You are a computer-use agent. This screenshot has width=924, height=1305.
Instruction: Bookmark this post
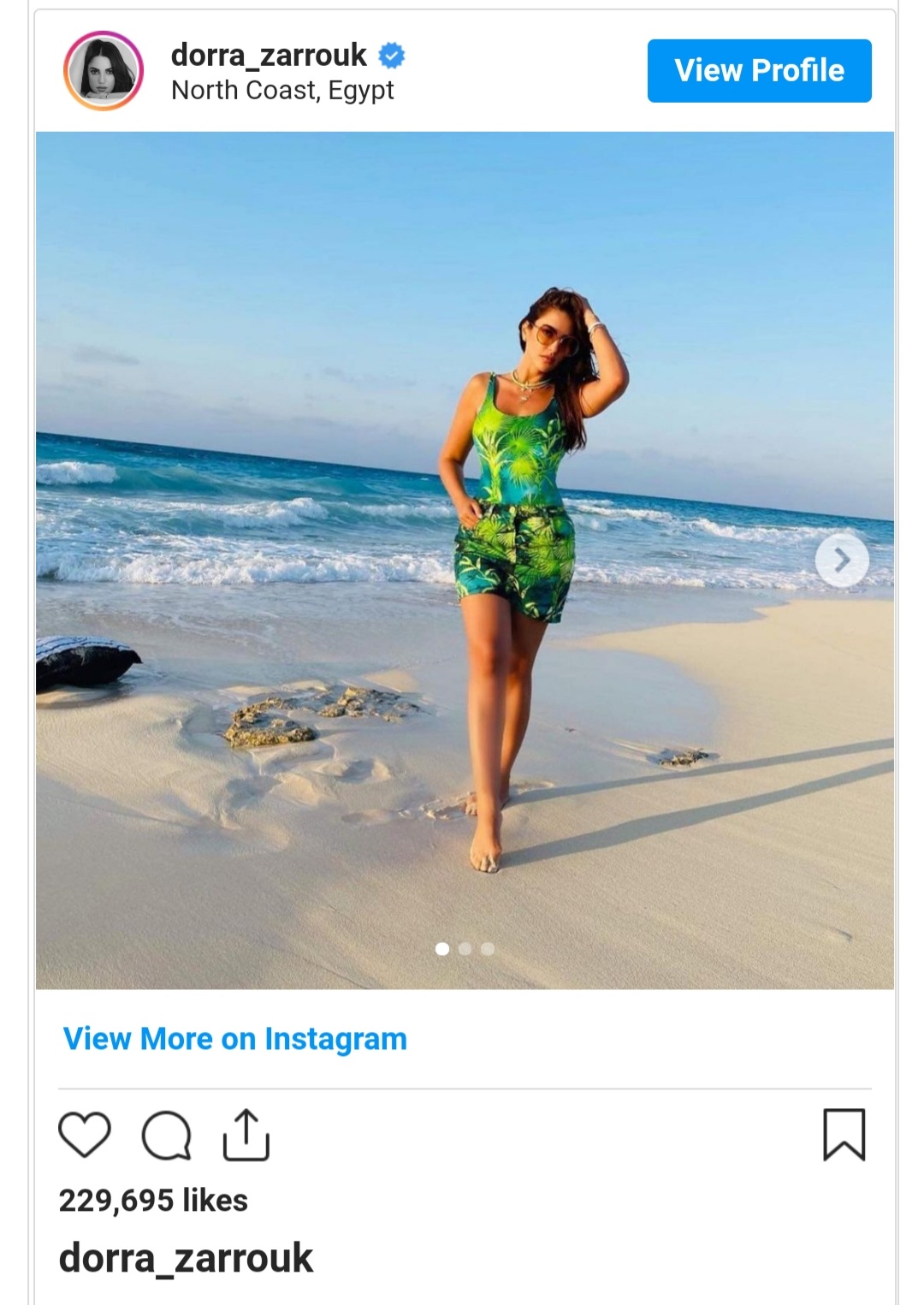(x=844, y=1135)
